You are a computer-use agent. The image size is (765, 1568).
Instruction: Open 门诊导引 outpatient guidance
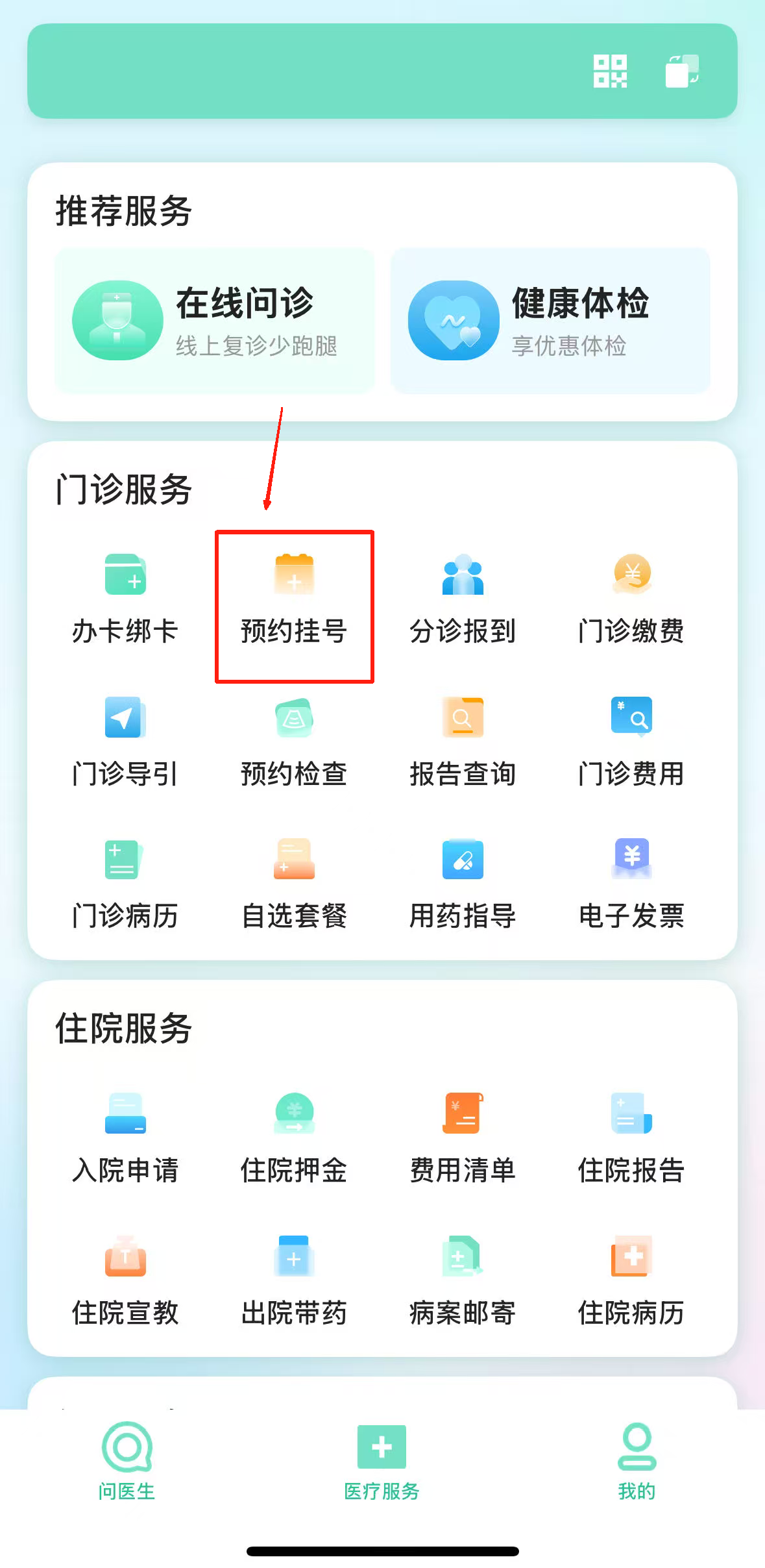(125, 741)
